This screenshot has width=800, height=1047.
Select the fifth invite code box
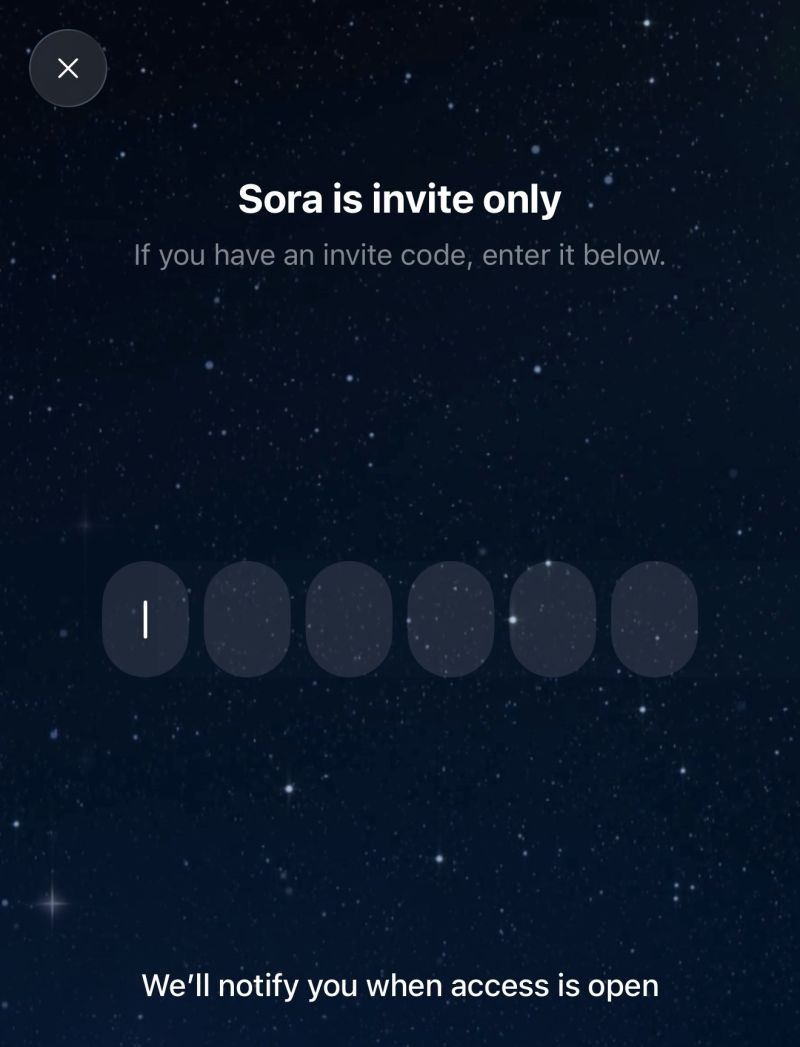pyautogui.click(x=553, y=619)
